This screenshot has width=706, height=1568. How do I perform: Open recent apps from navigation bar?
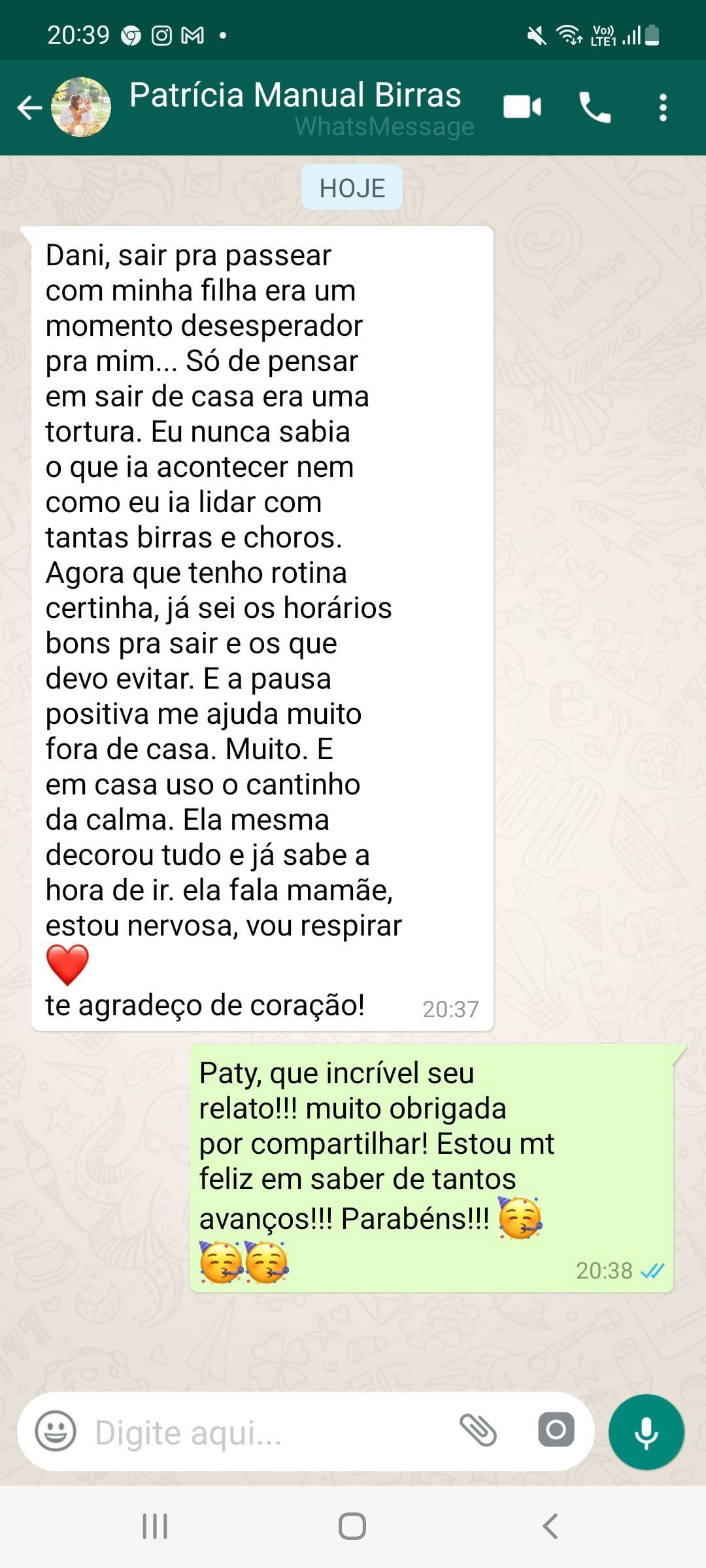tap(155, 1527)
